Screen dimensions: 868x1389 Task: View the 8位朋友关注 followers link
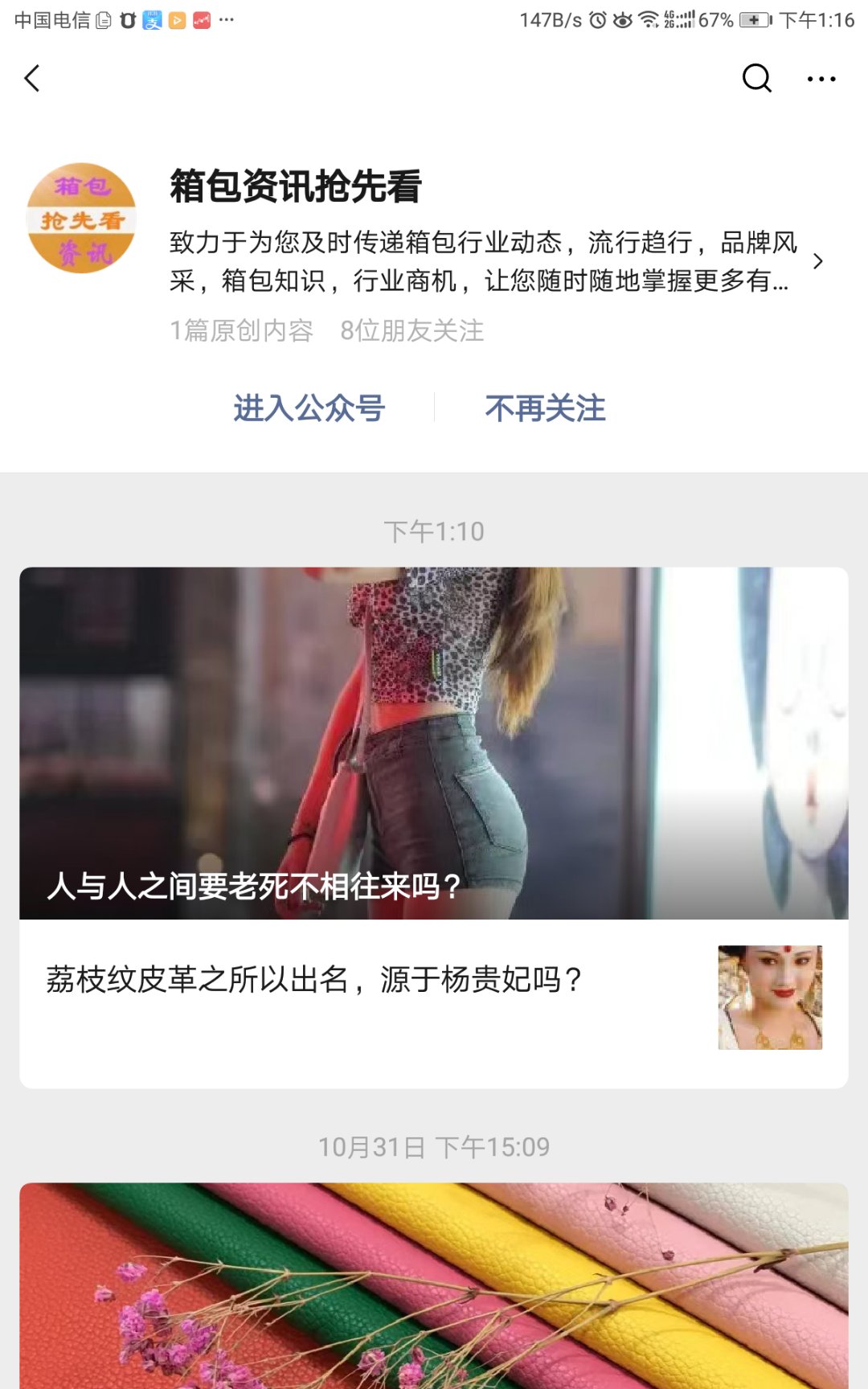click(x=412, y=331)
